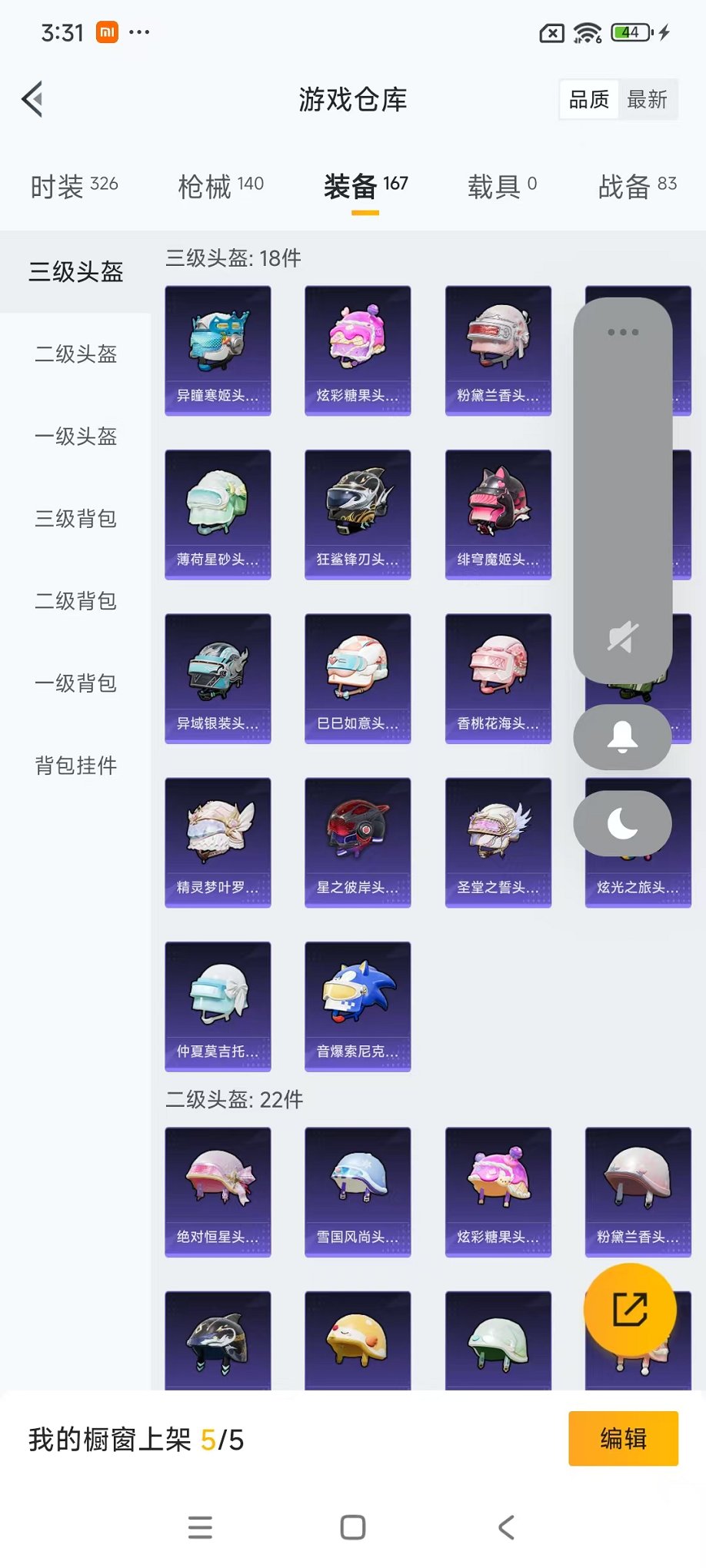Viewport: 706px width, 1568px height.
Task: Open the three-dot menu on the floating panel
Action: [623, 332]
